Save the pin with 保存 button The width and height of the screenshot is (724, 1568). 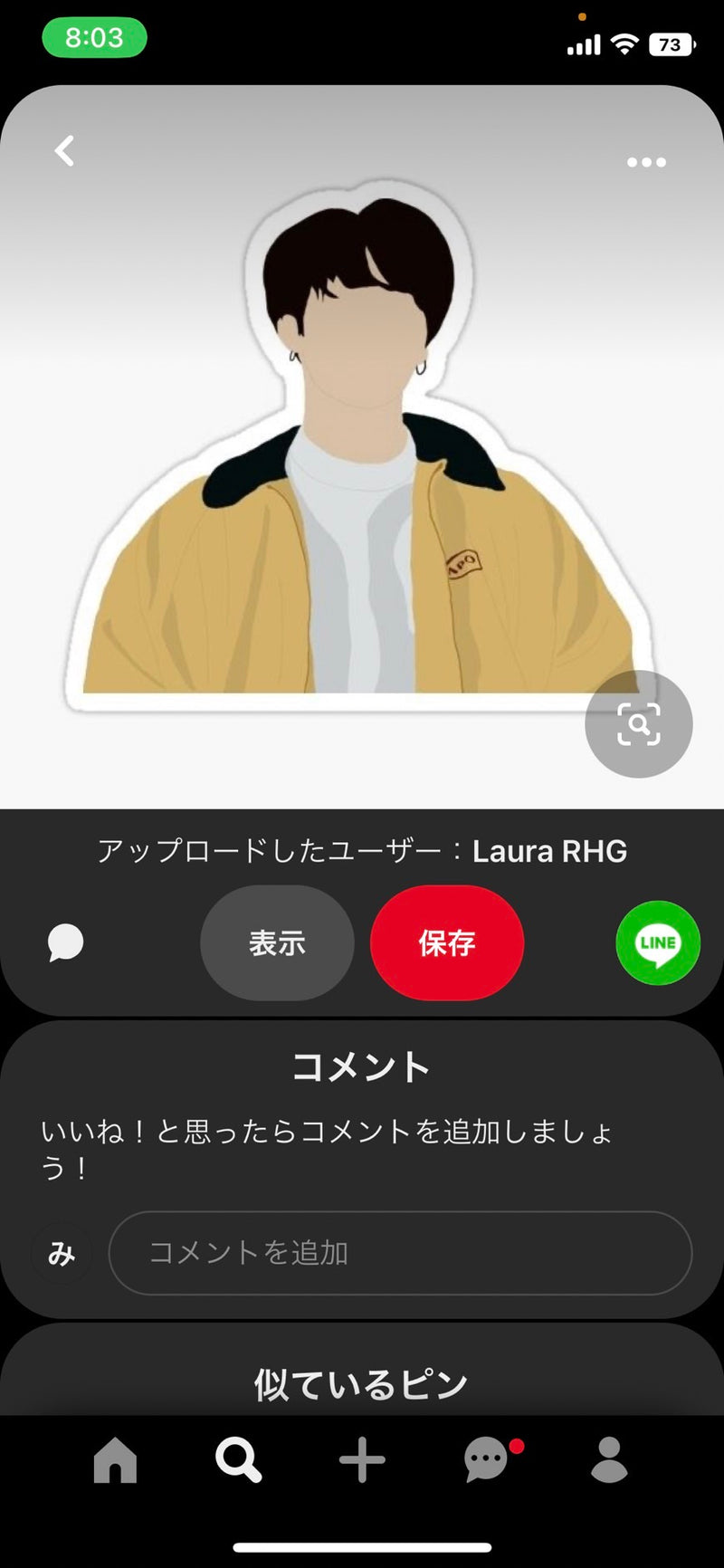click(x=447, y=943)
